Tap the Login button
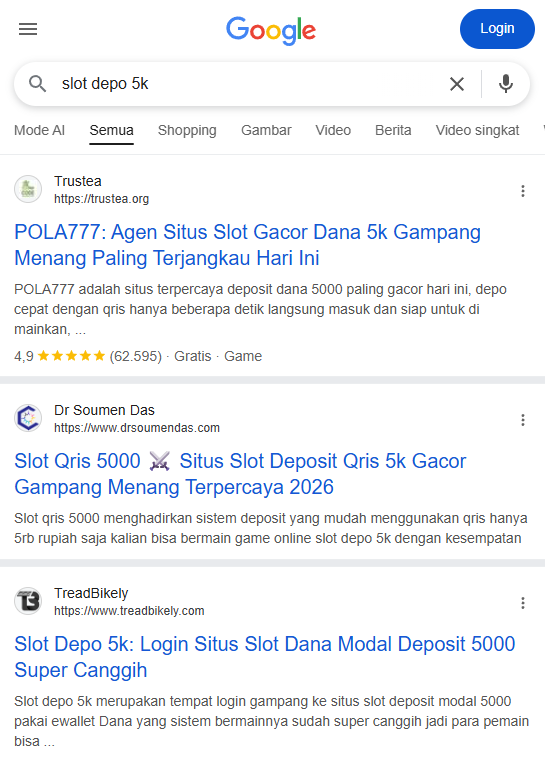The width and height of the screenshot is (545, 761). pos(497,29)
